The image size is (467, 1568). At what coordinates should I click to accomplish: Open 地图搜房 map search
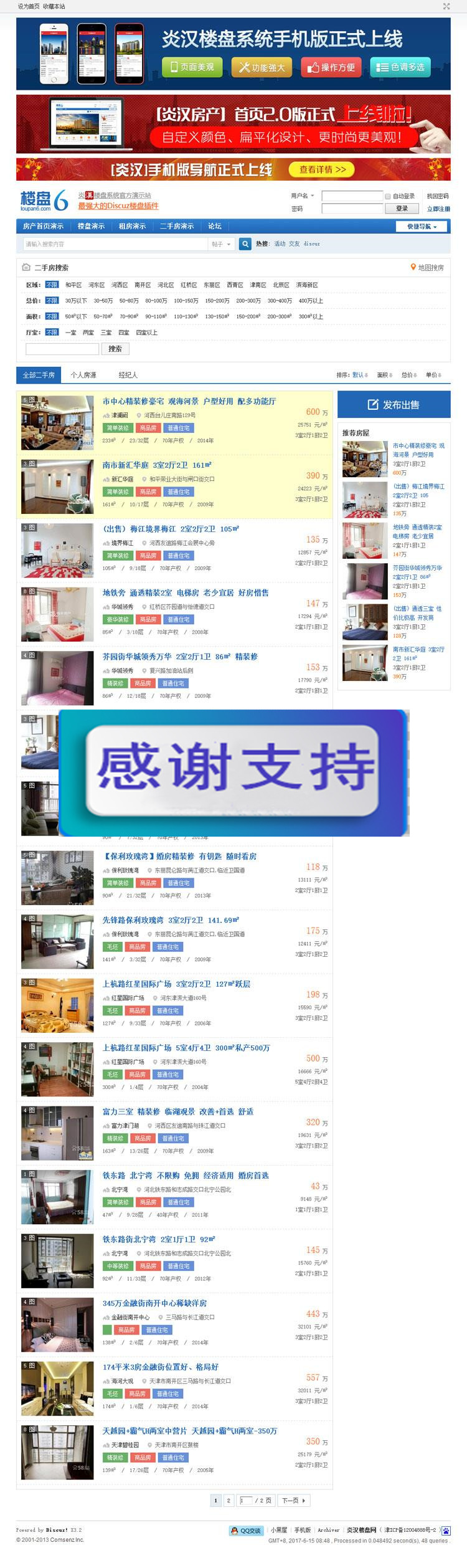[427, 267]
